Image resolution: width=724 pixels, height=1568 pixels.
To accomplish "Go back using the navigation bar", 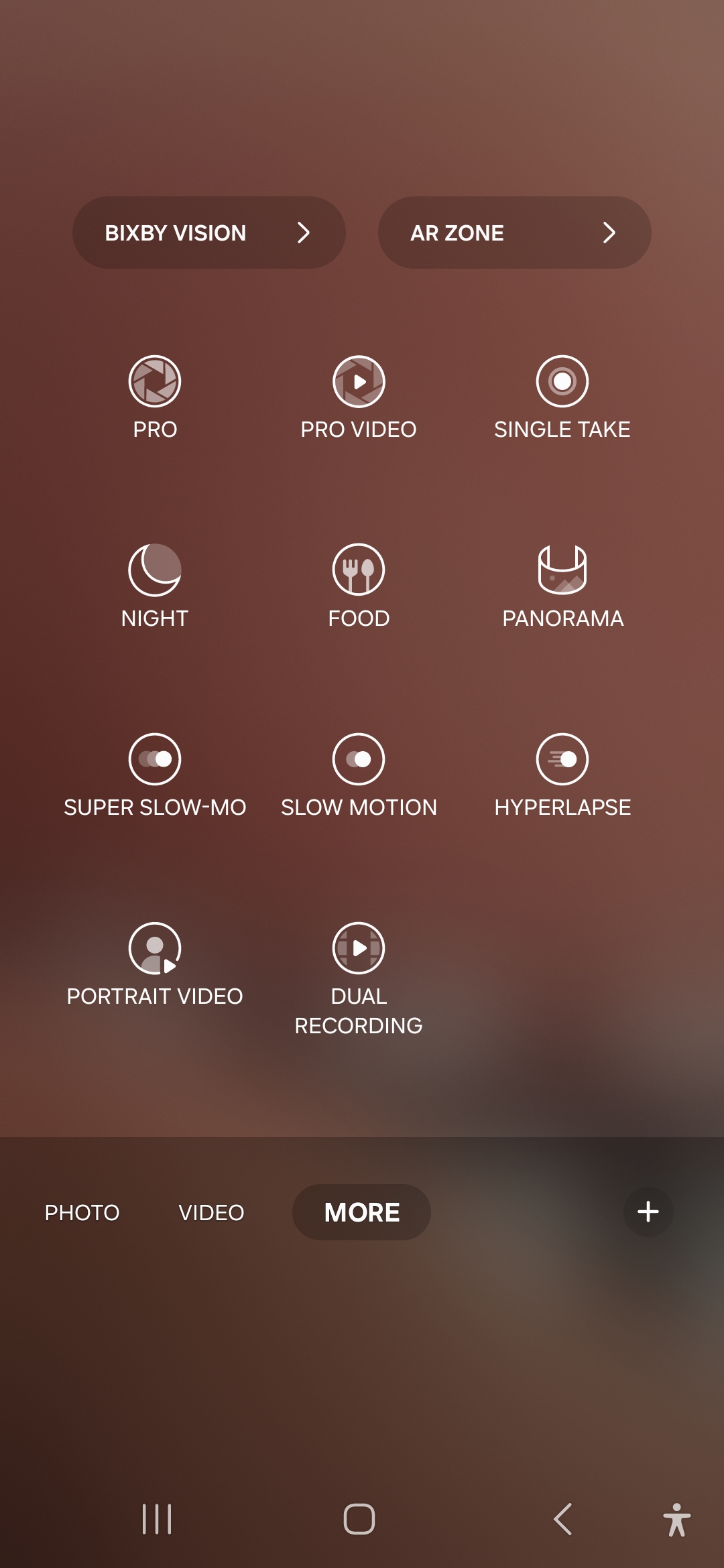I will (x=563, y=1519).
